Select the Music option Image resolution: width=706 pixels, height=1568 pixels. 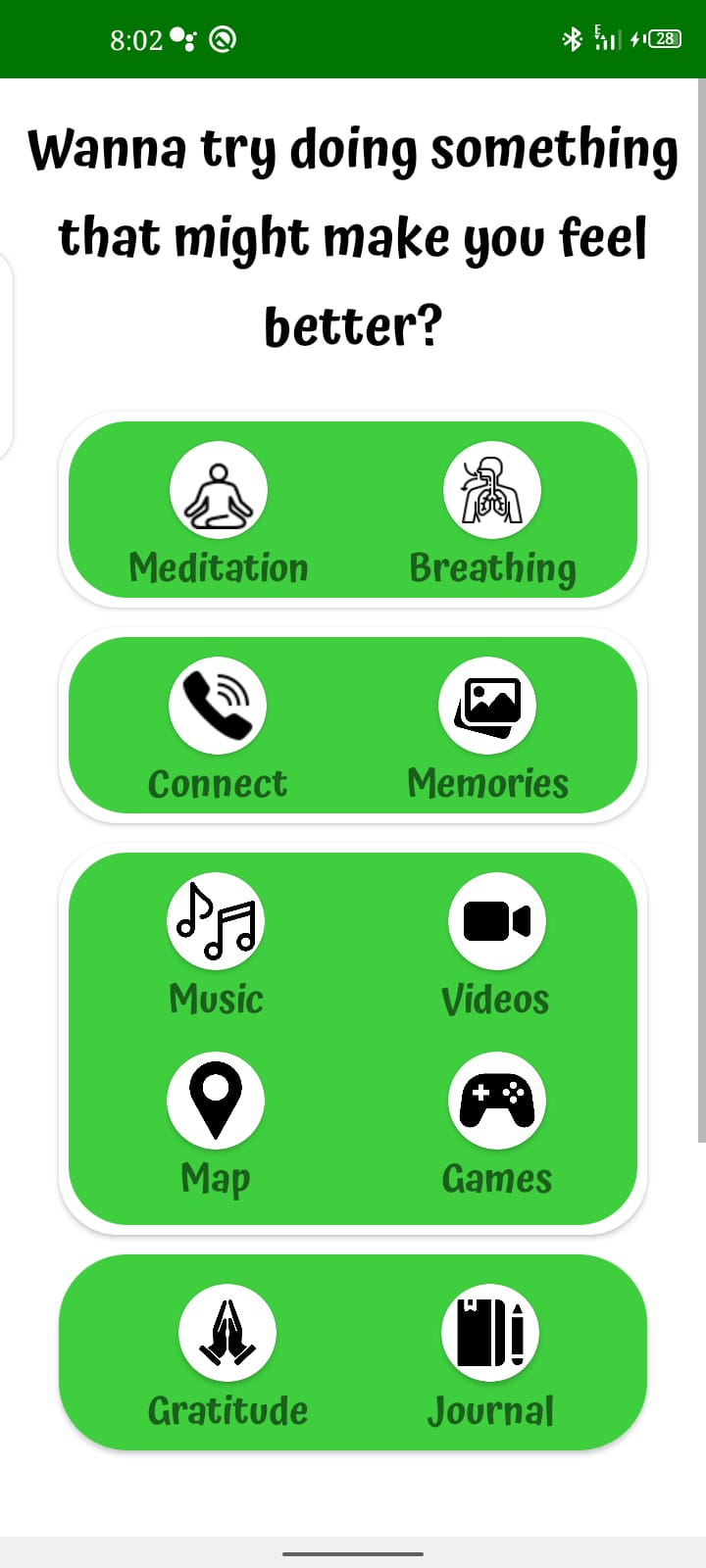point(216,922)
